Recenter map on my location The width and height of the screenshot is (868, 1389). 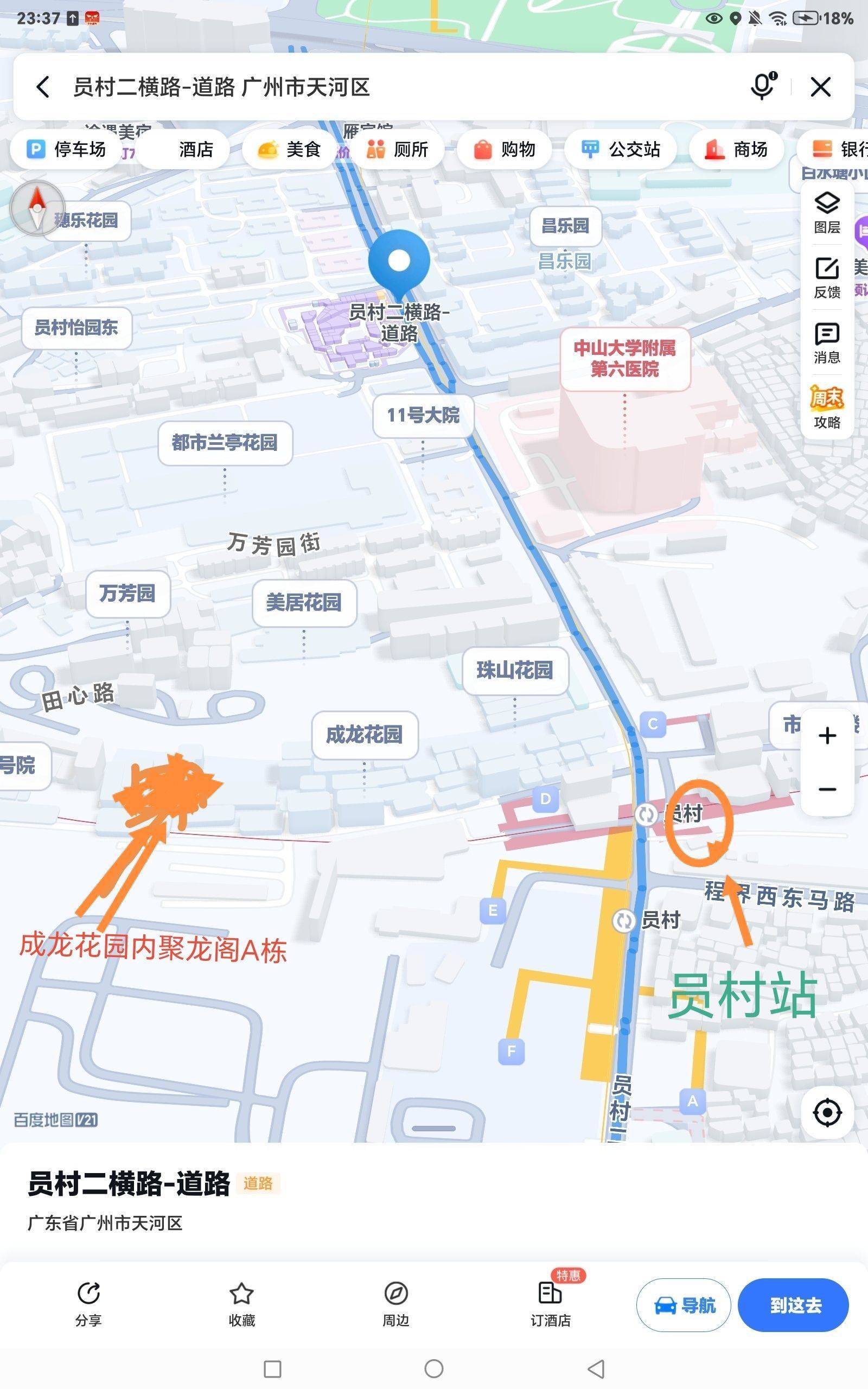coord(827,1112)
